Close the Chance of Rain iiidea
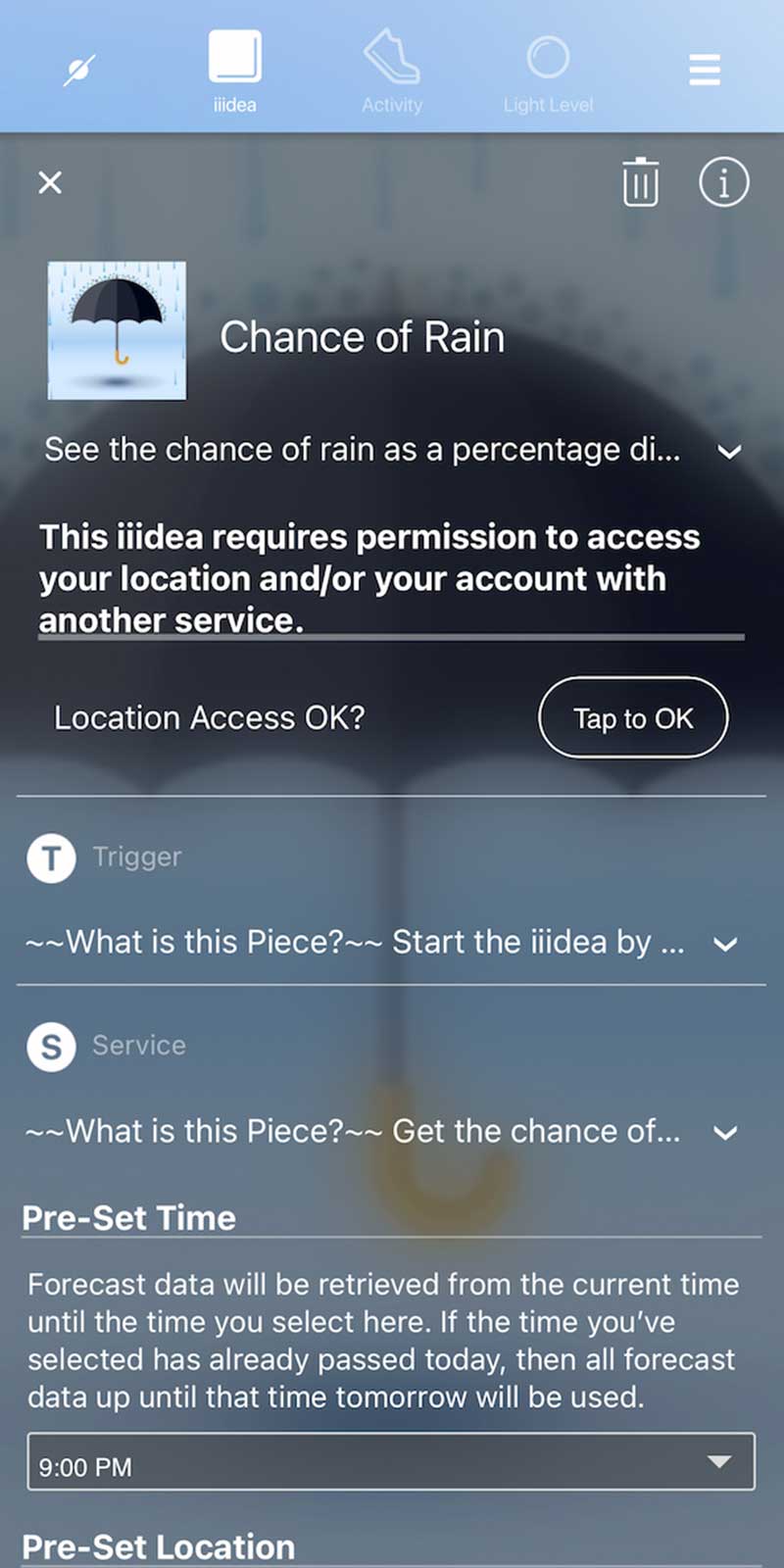784x1568 pixels. coord(50,182)
